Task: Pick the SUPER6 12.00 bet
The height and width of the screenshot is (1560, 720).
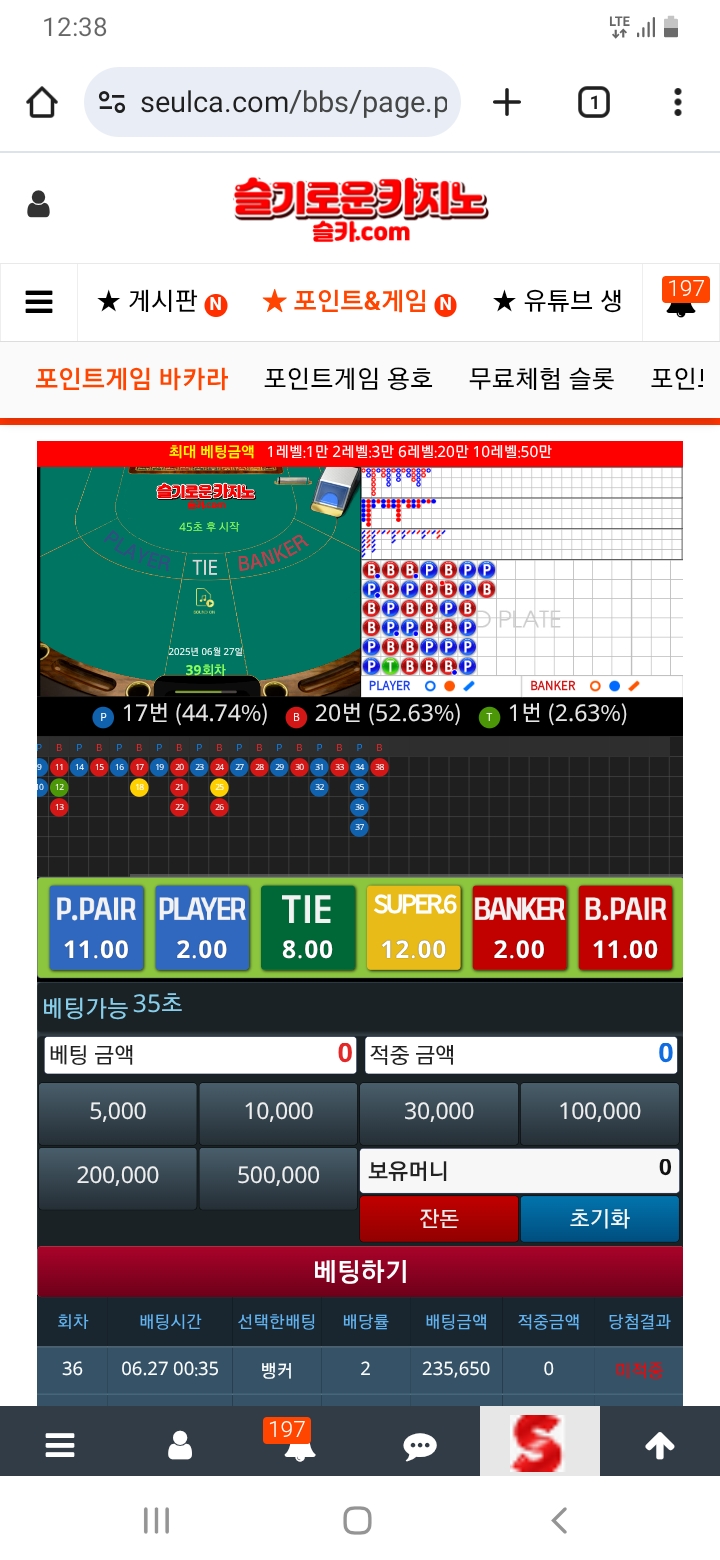Action: (414, 927)
